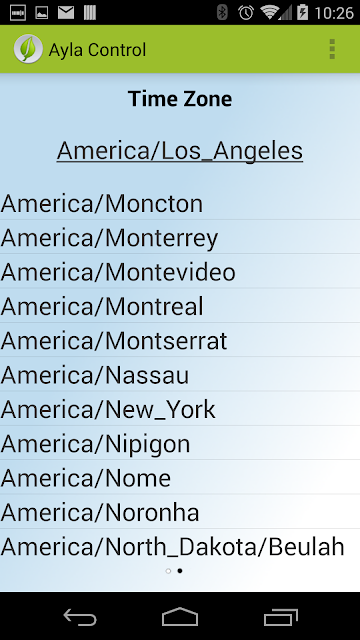Select America/New_York time zone
360x640 pixels.
[x=180, y=409]
